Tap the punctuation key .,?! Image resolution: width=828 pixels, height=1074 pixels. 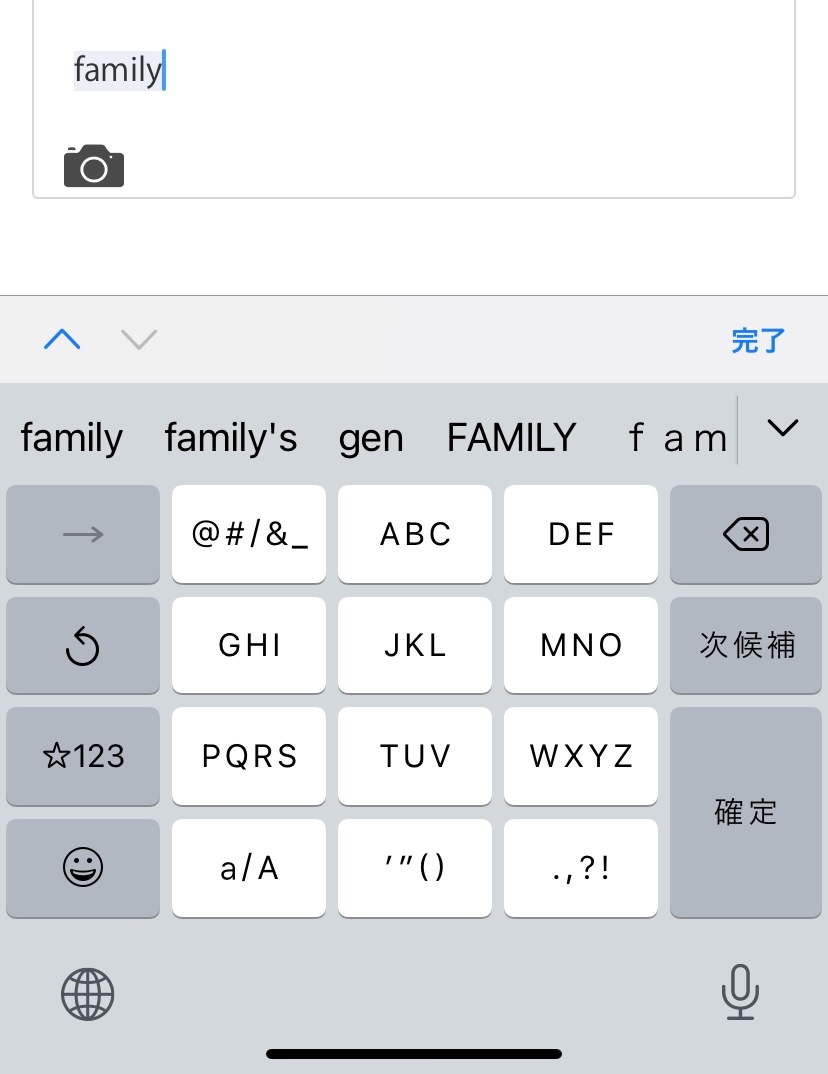click(581, 867)
